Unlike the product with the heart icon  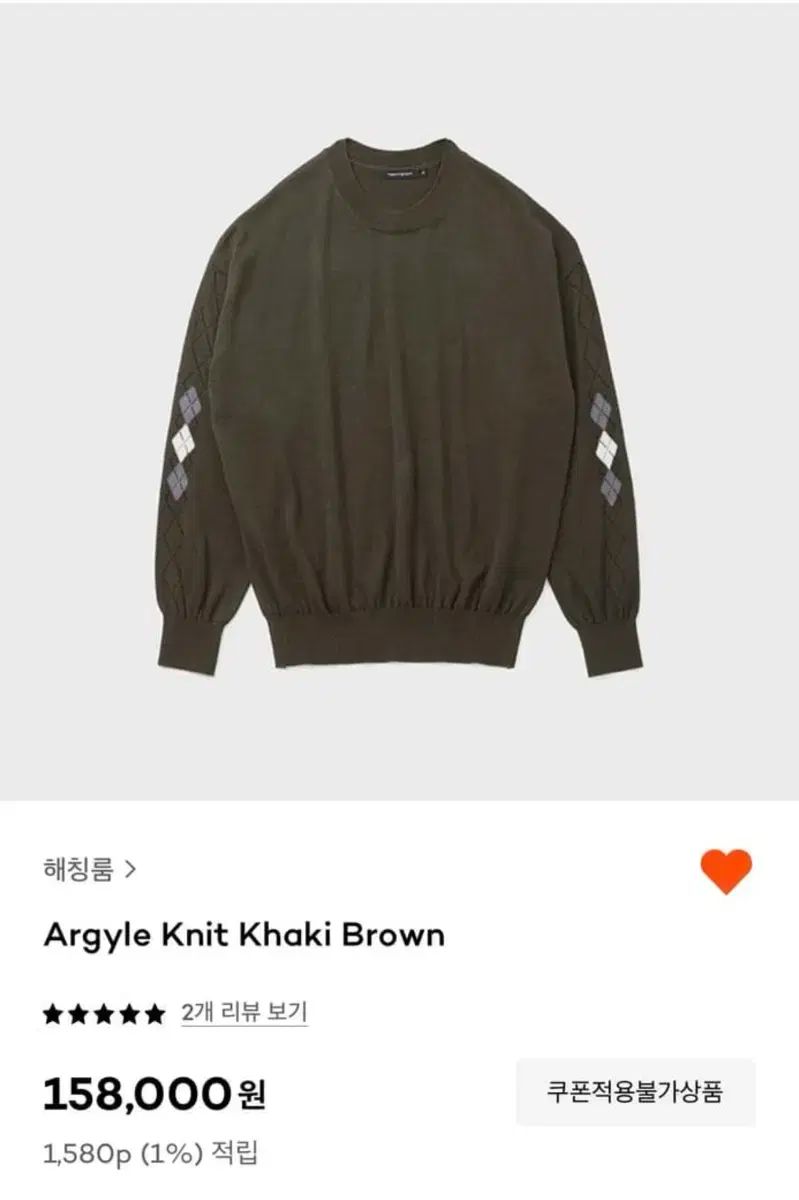point(725,871)
